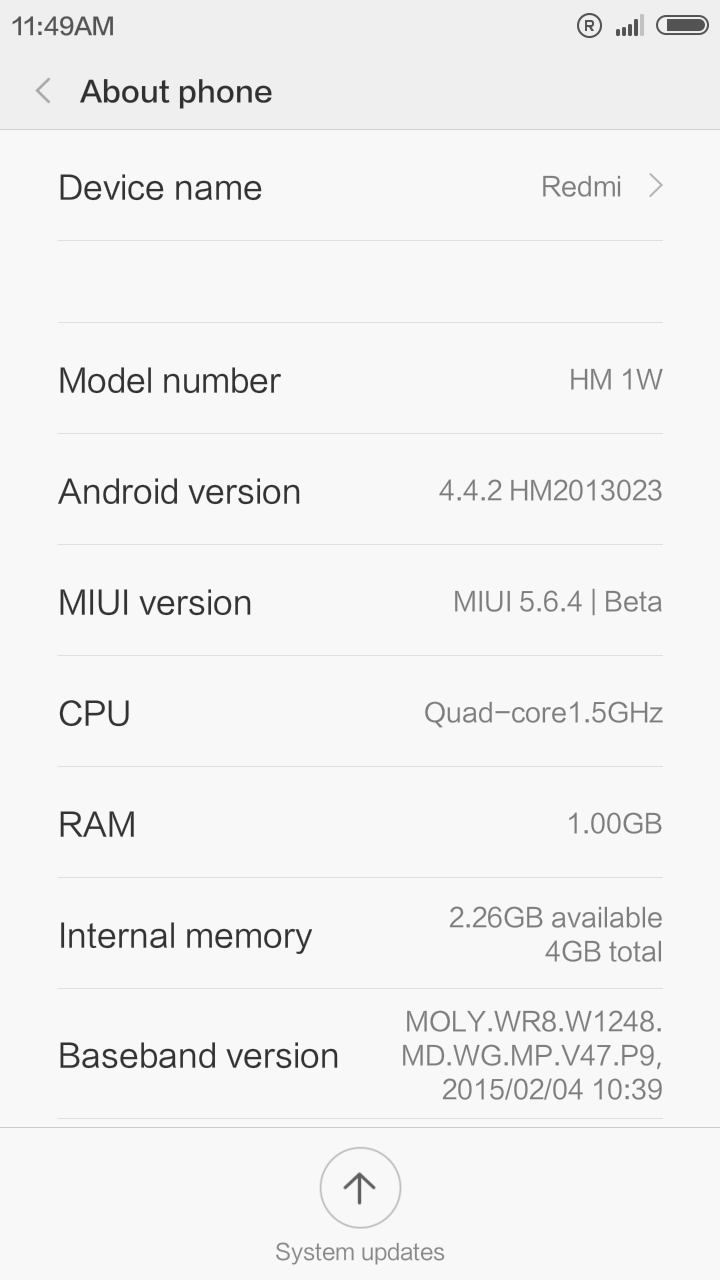720x1280 pixels.
Task: Tap the System updates arrow button
Action: (x=360, y=1188)
